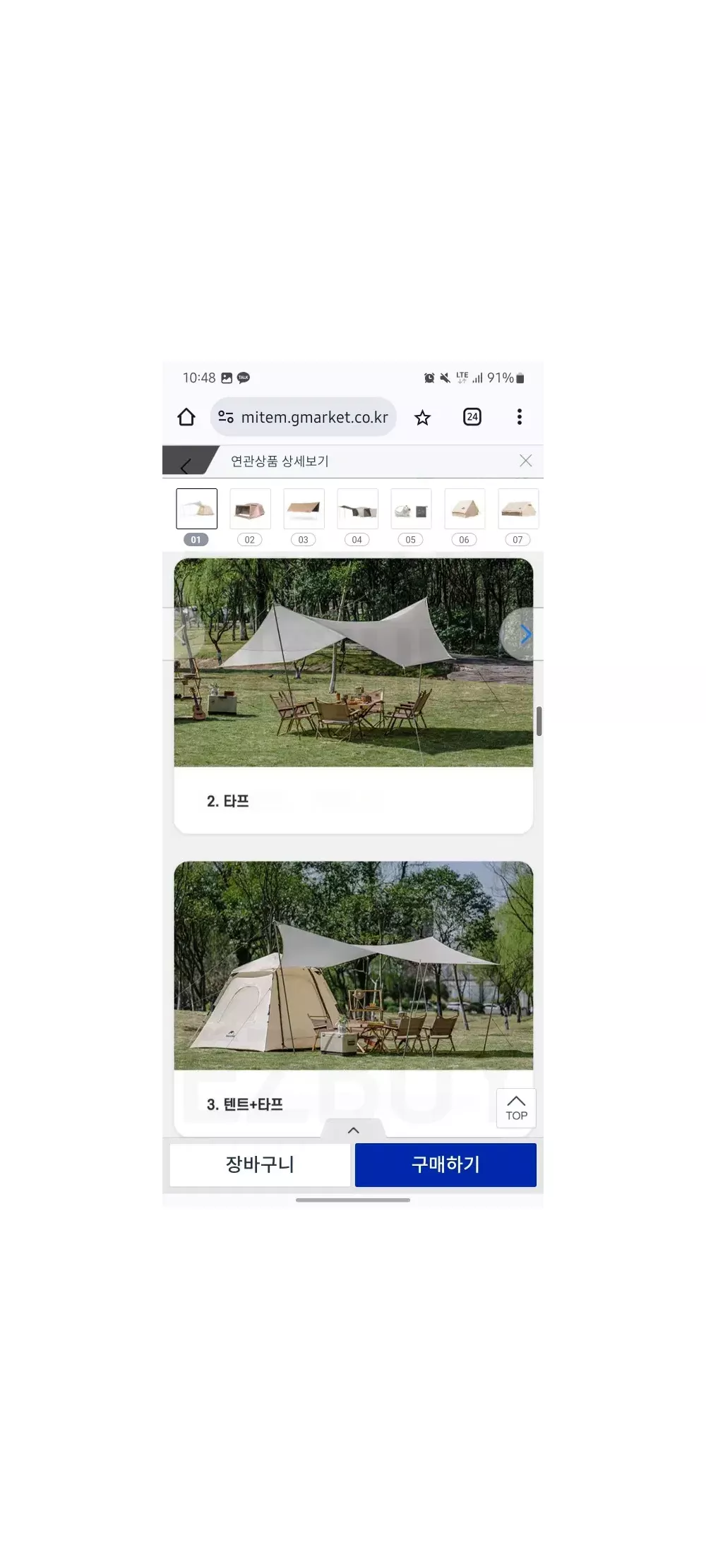Select related product thumbnail 02
706x1568 pixels.
(250, 509)
